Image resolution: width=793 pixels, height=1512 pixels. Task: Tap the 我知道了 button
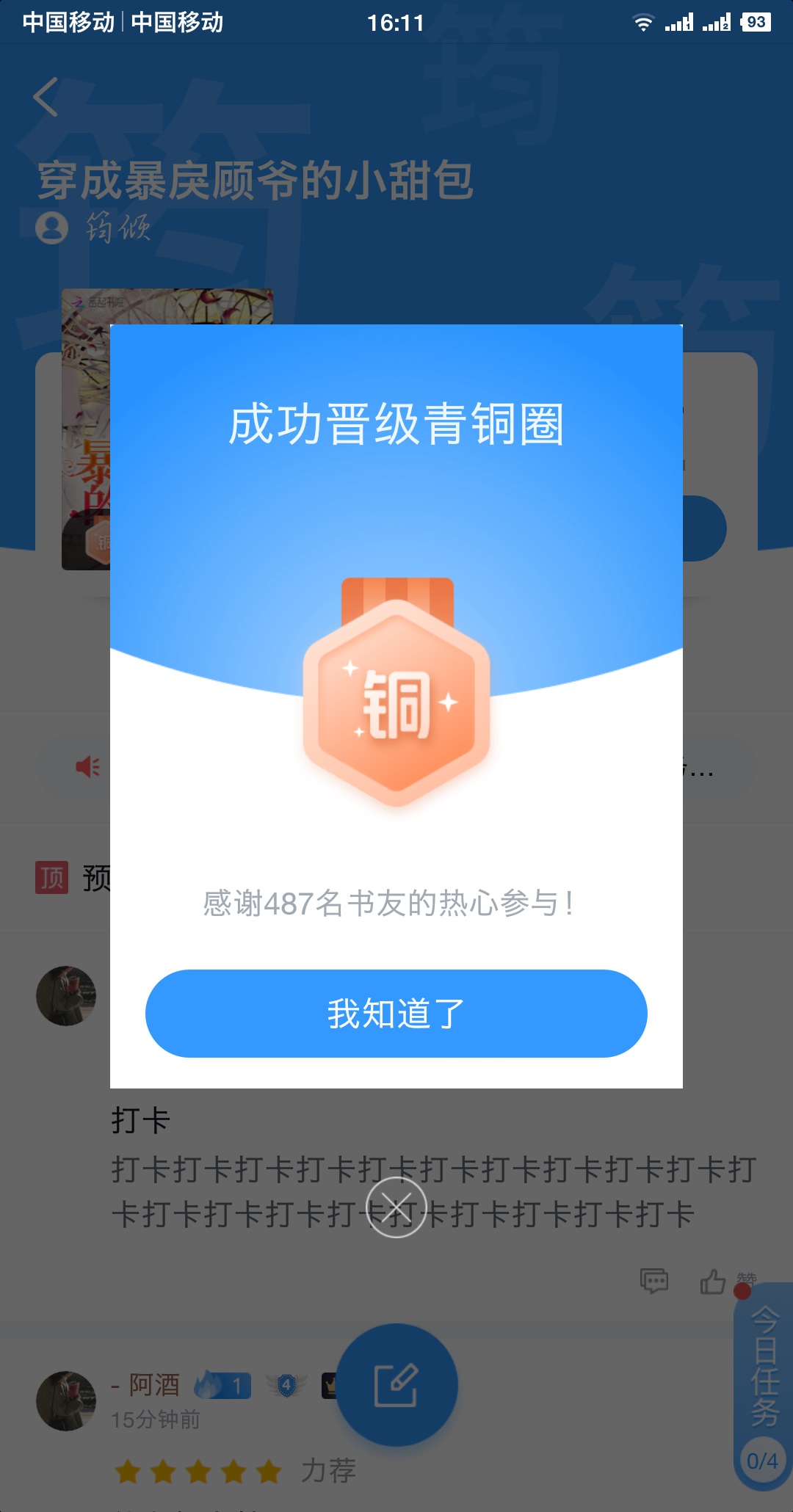pos(396,1014)
